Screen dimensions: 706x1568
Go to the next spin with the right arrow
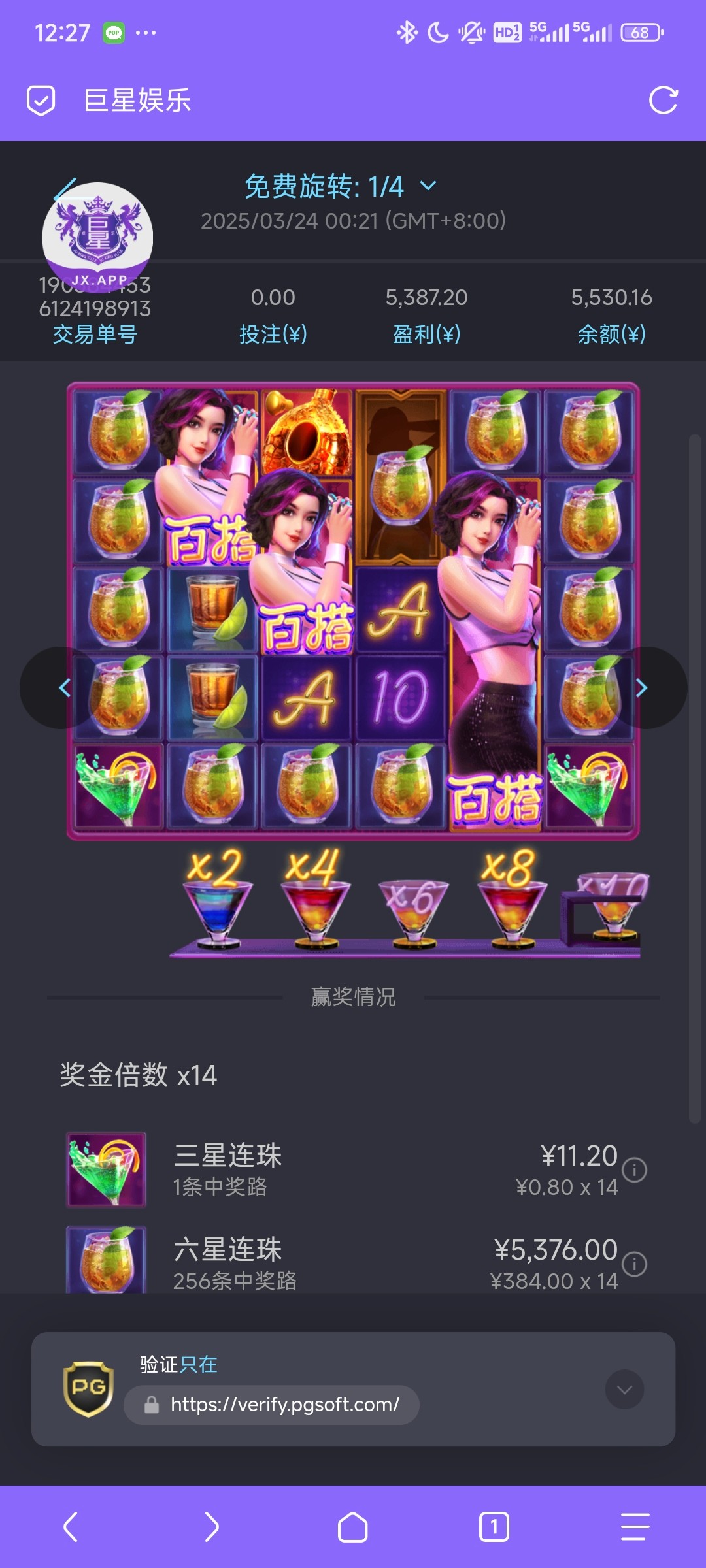click(x=642, y=688)
